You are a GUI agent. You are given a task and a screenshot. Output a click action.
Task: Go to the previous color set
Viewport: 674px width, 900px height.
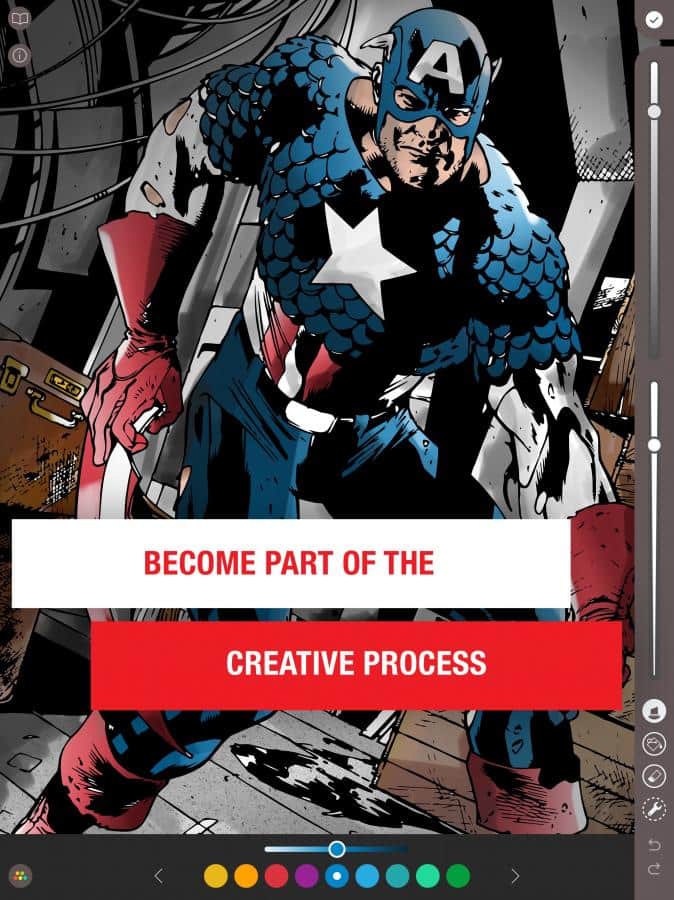(158, 876)
